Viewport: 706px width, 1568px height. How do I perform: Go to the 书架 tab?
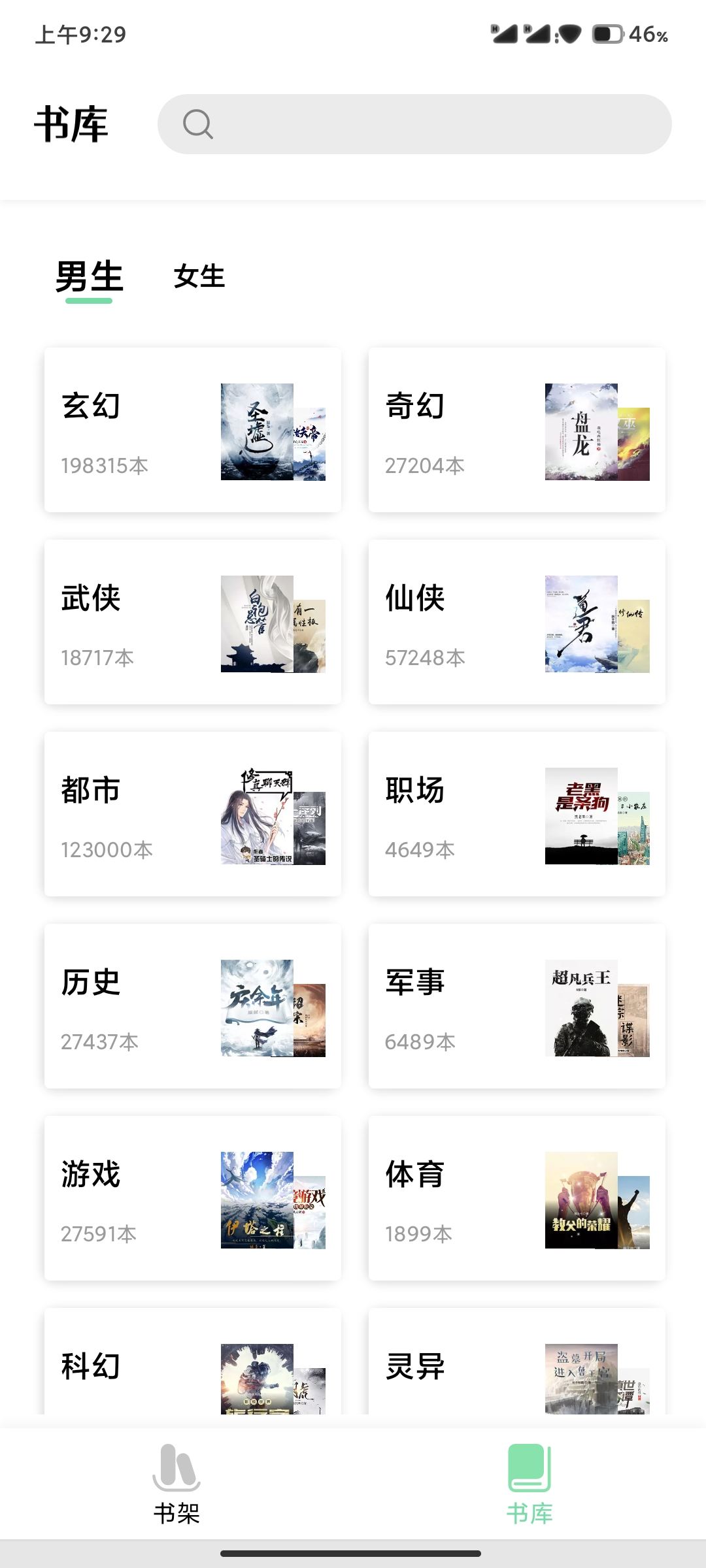click(x=176, y=1484)
